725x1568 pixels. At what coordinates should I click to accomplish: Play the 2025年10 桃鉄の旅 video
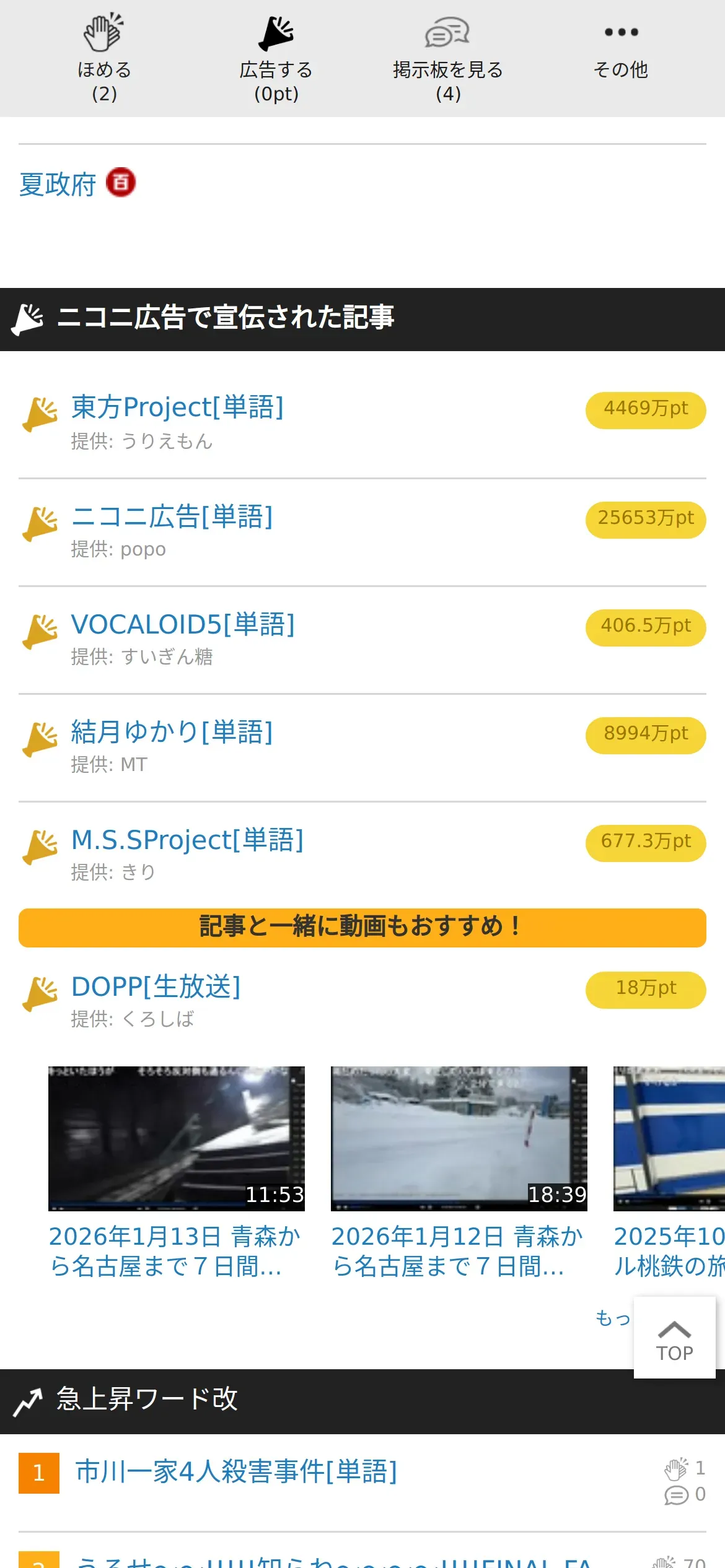click(x=669, y=1138)
